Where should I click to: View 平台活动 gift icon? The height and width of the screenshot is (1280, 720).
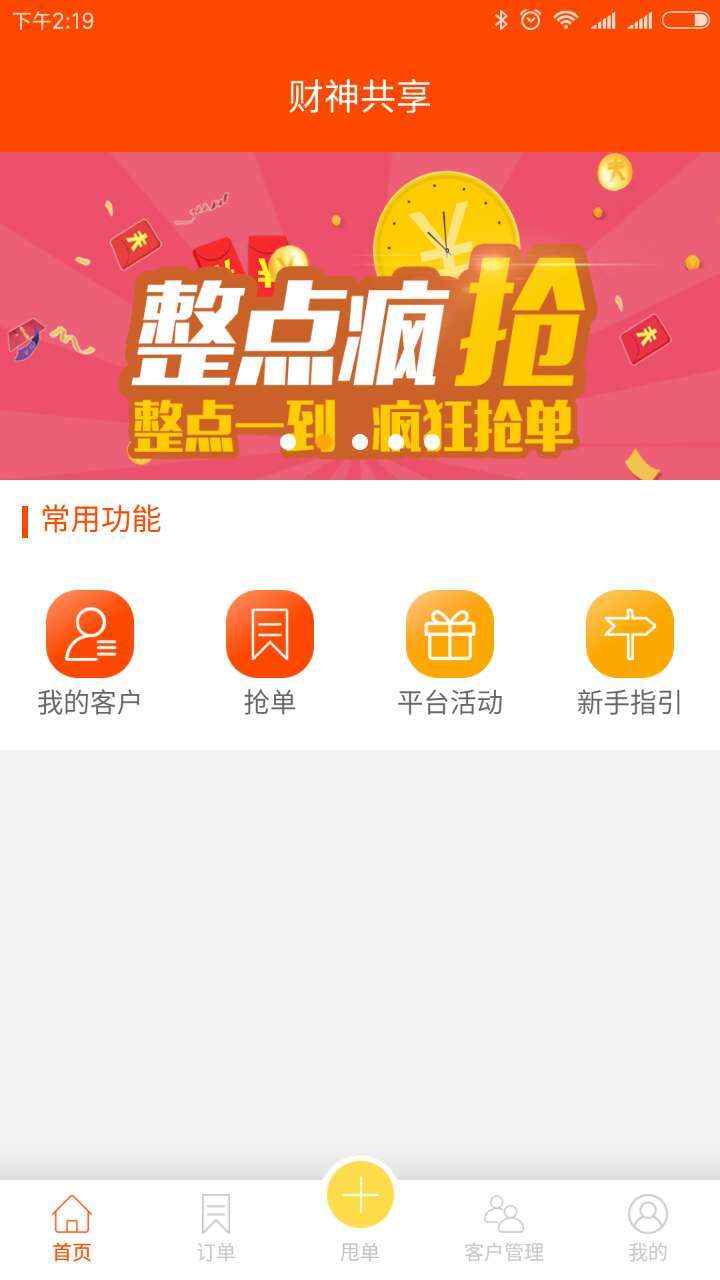(x=450, y=634)
